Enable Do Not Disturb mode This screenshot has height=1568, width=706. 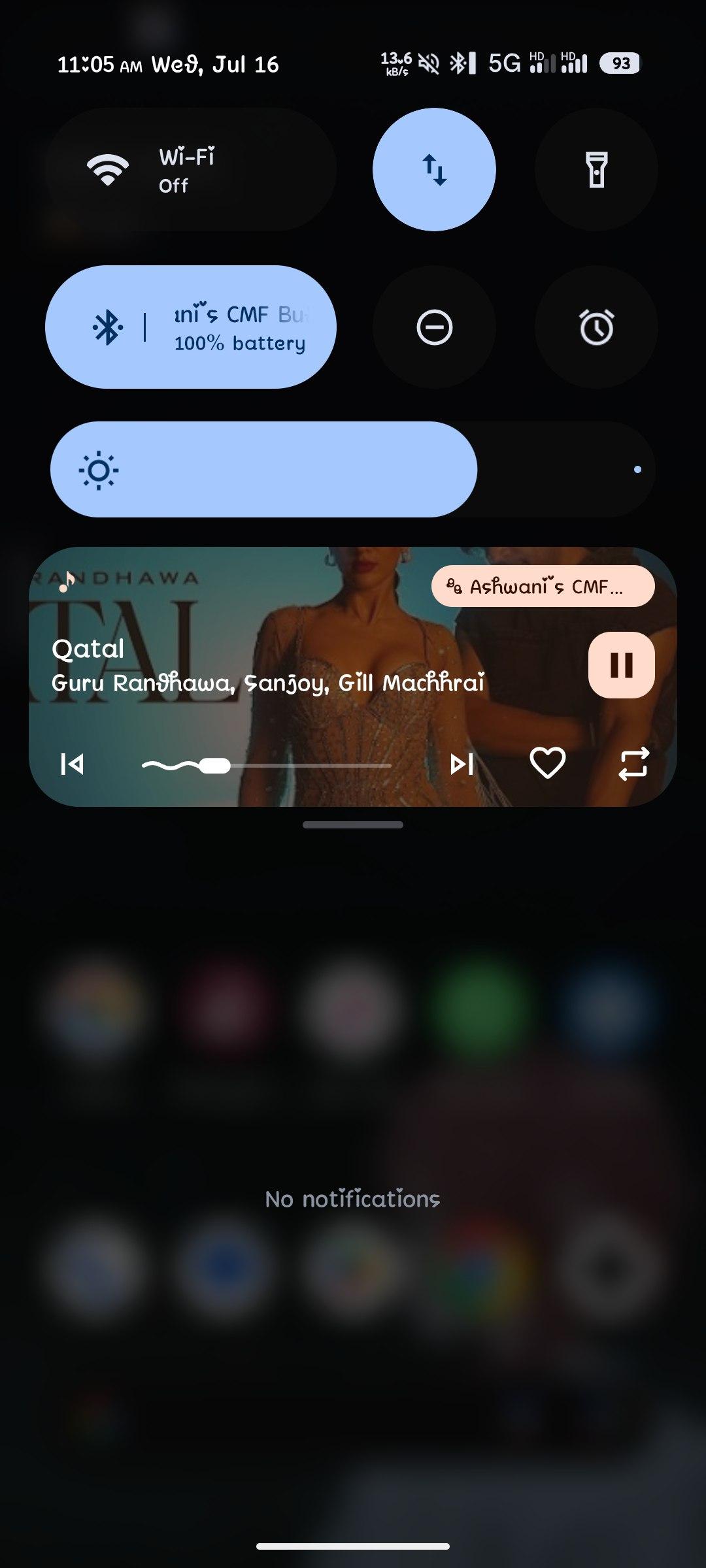point(434,327)
